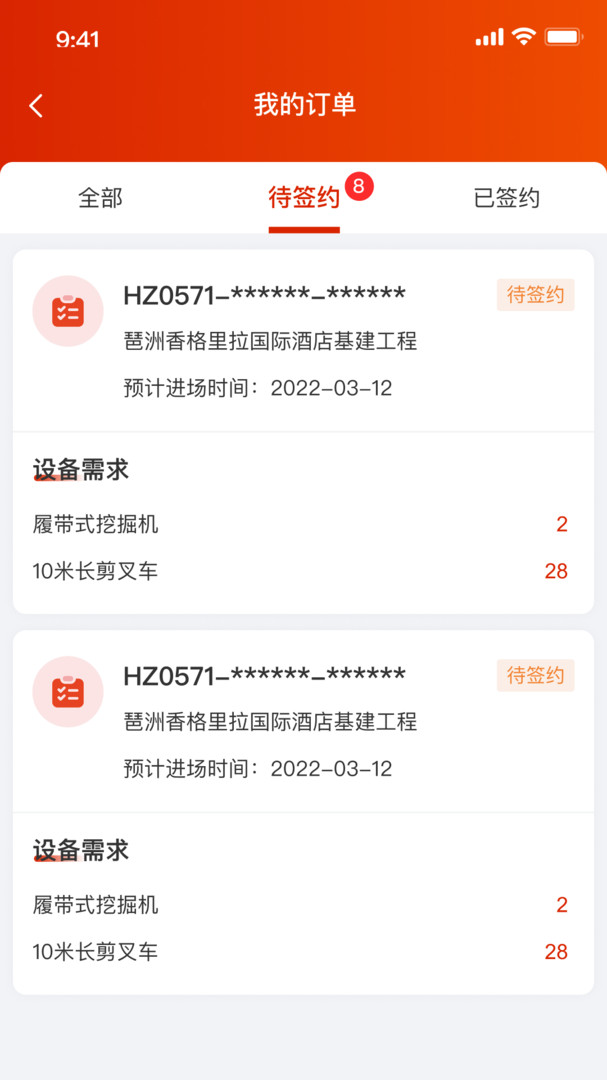Show the 已签约 orders tab
The height and width of the screenshot is (1080, 607).
click(506, 198)
